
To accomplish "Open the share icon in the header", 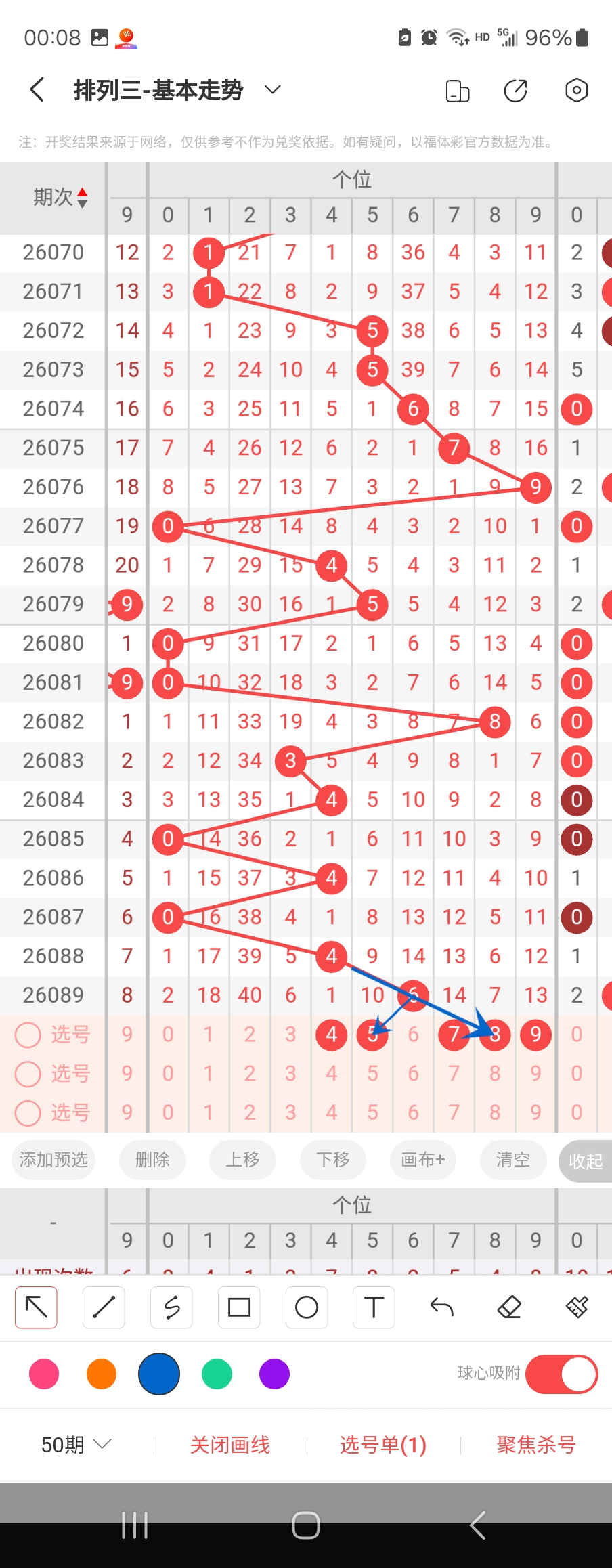I will point(515,90).
